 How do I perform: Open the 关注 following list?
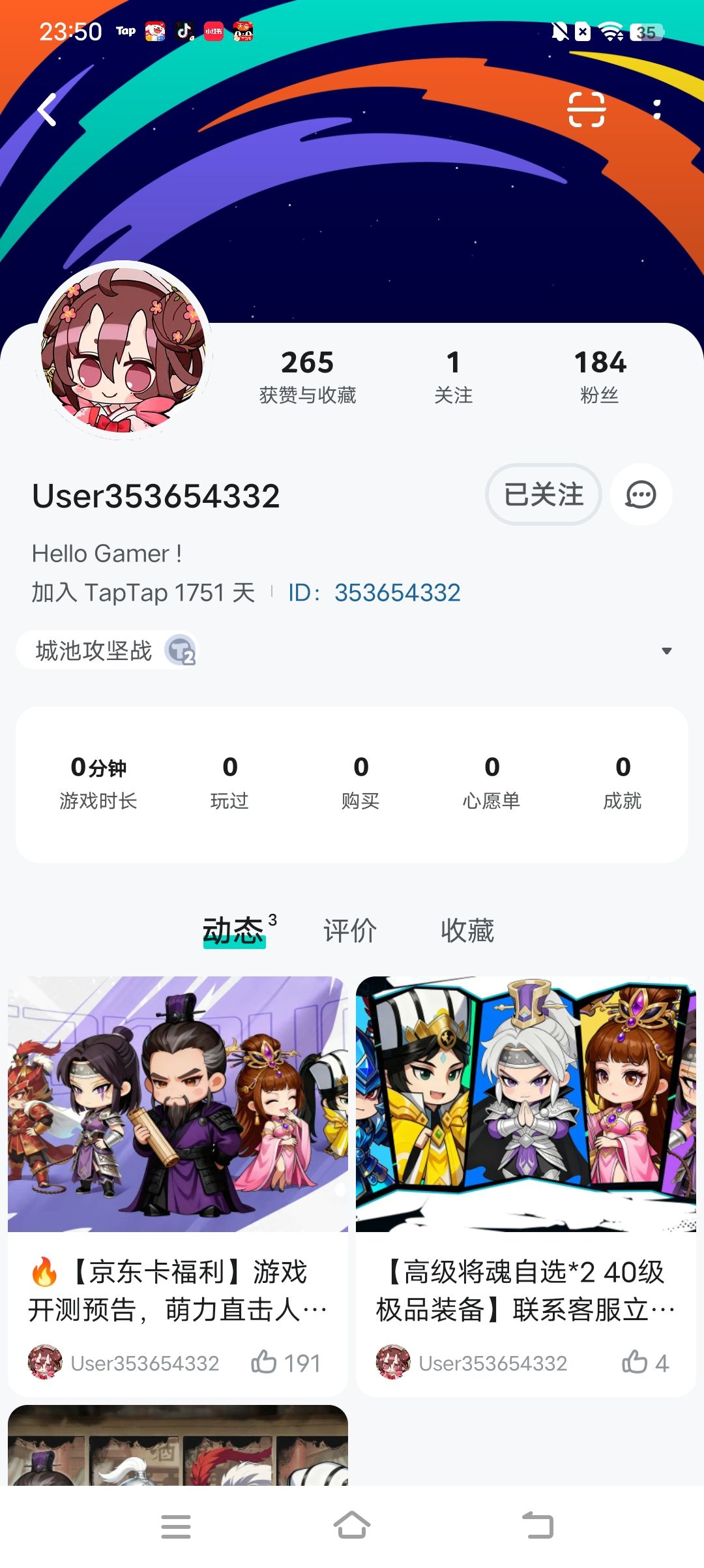point(453,376)
